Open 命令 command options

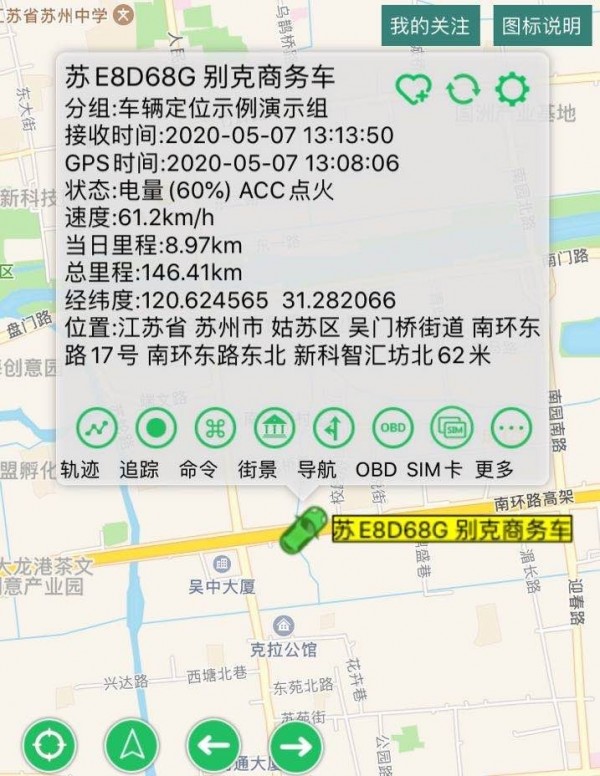click(214, 429)
